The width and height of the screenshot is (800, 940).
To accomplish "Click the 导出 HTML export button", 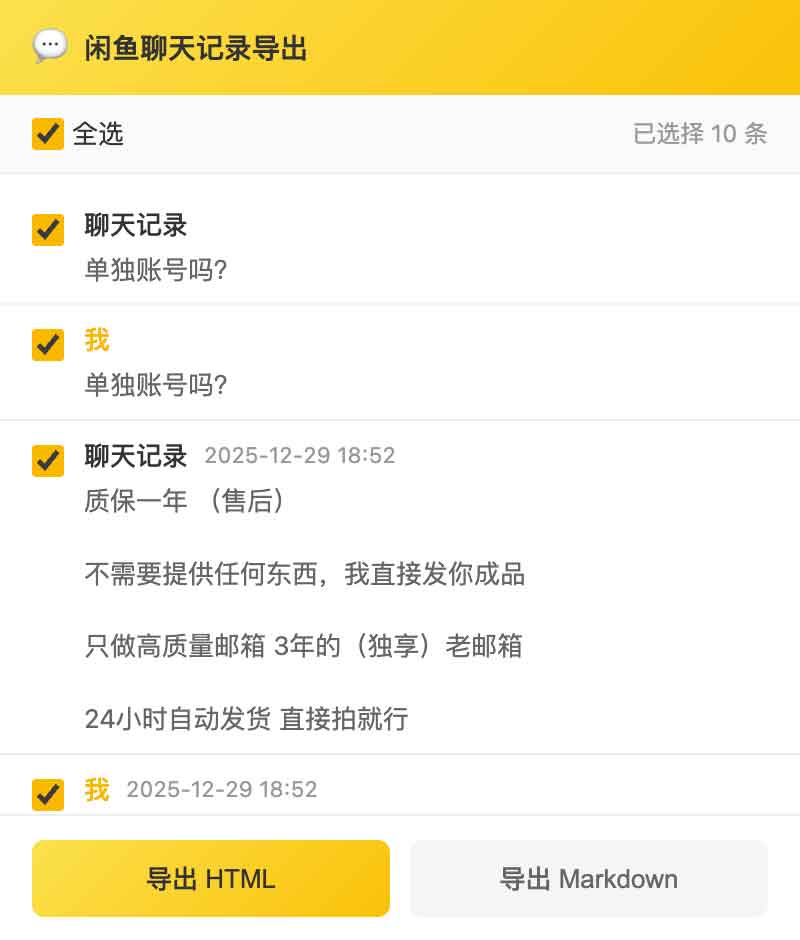I will (210, 878).
